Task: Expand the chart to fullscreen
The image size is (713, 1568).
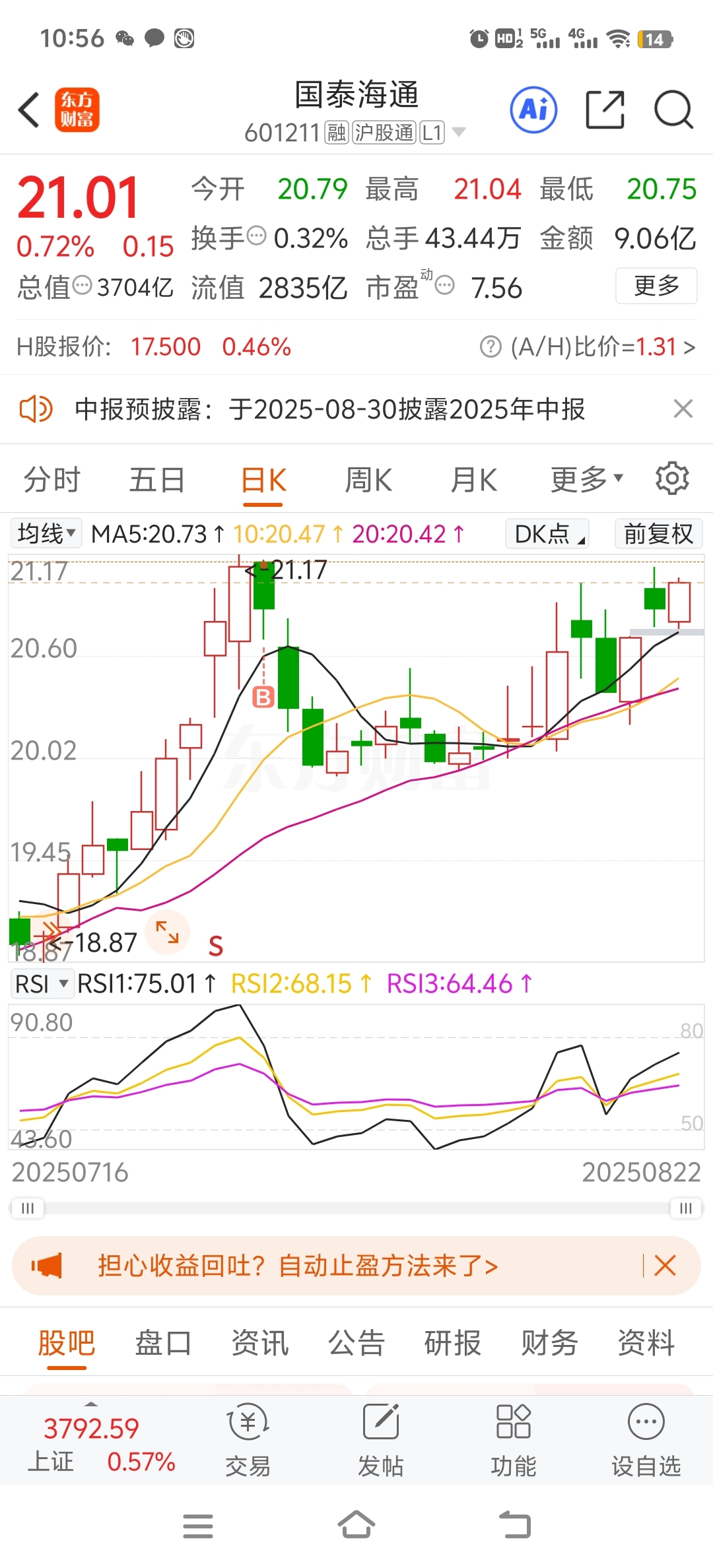Action: [x=167, y=932]
